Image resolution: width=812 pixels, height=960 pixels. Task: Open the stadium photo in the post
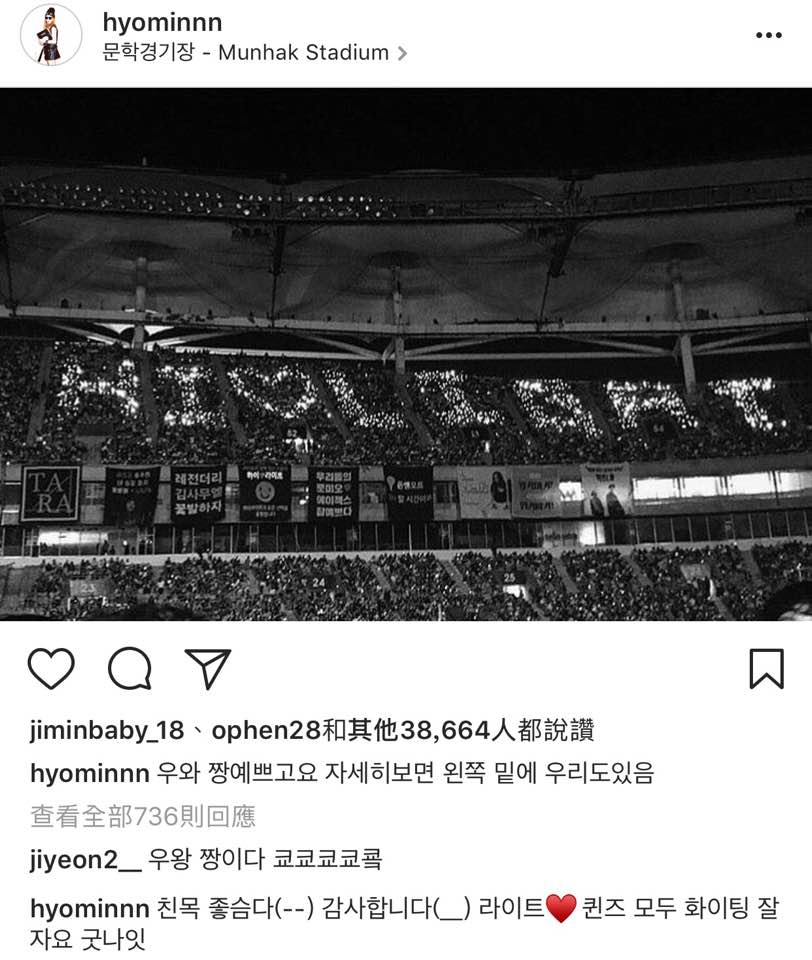(x=406, y=355)
